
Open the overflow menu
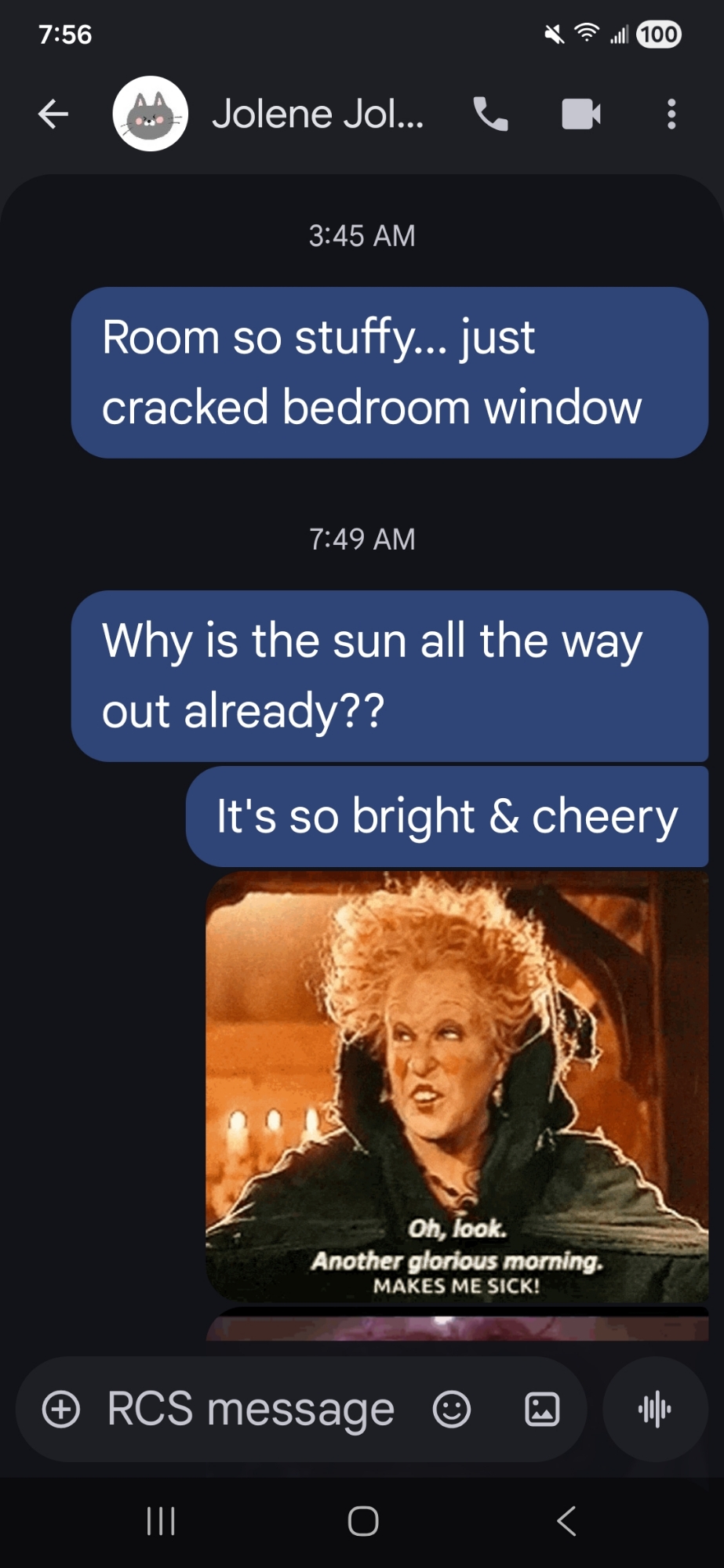671,114
